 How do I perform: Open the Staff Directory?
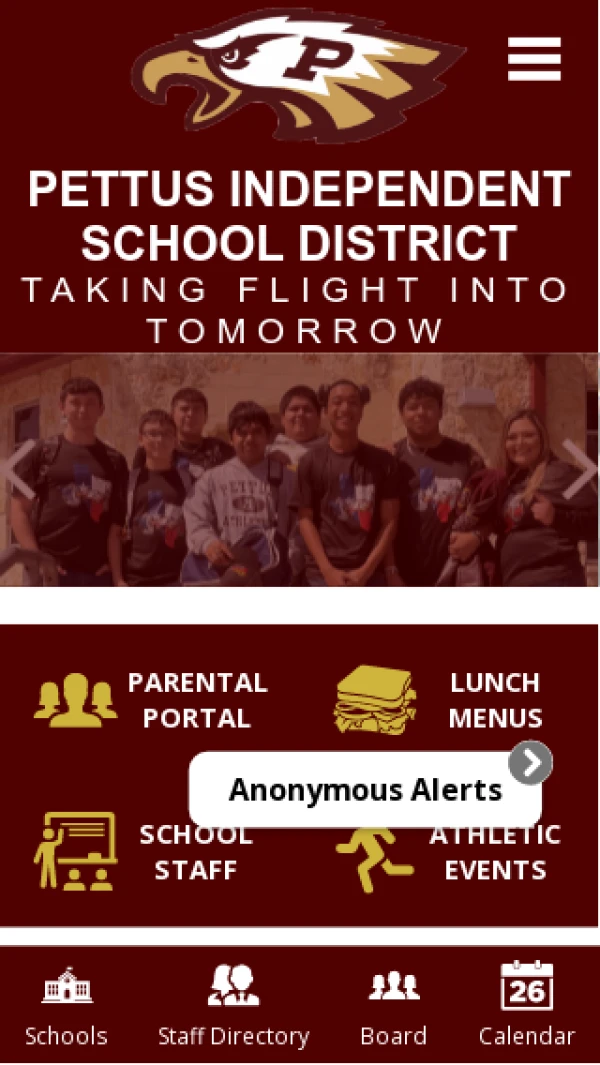click(x=233, y=1005)
